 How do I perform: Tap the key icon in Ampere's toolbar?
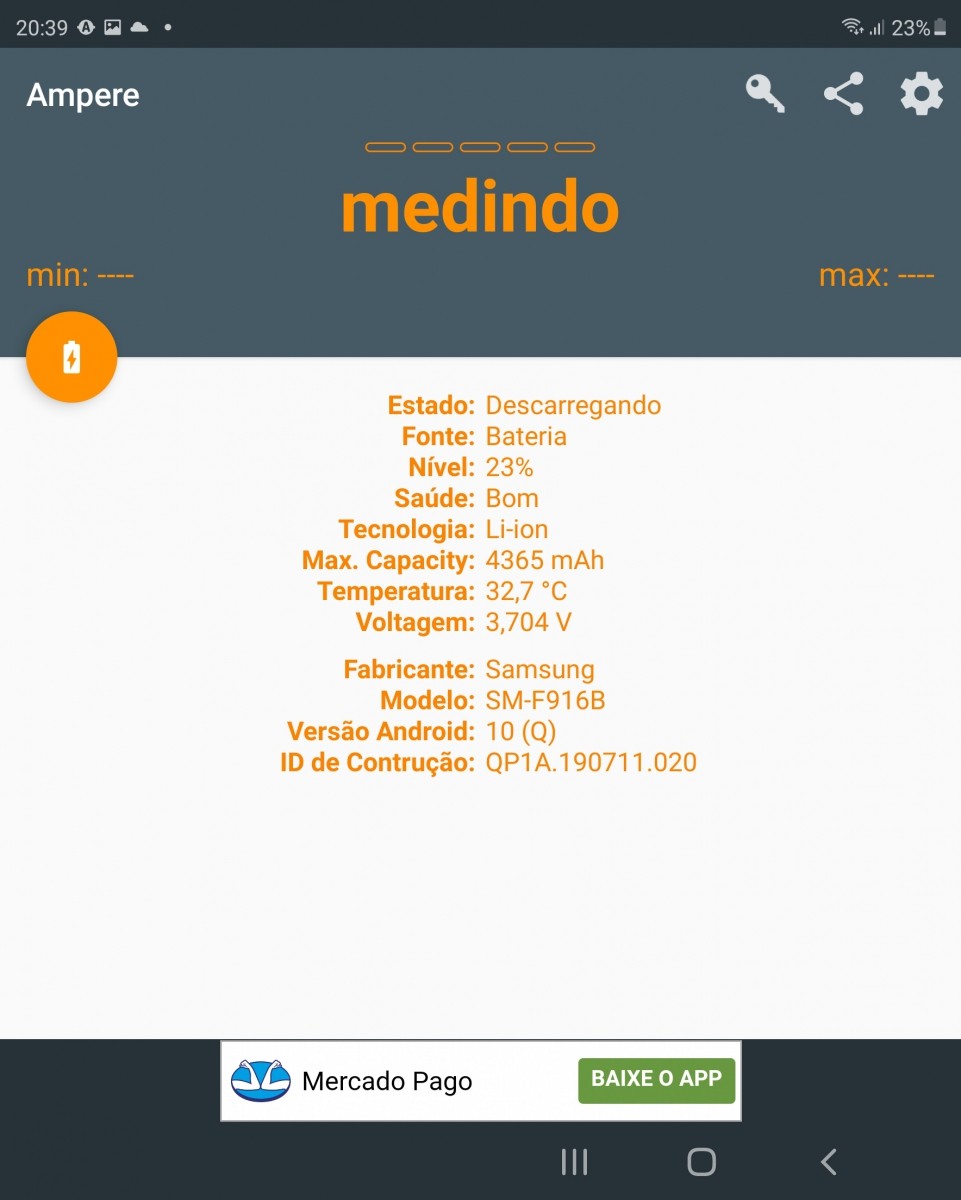pos(765,94)
